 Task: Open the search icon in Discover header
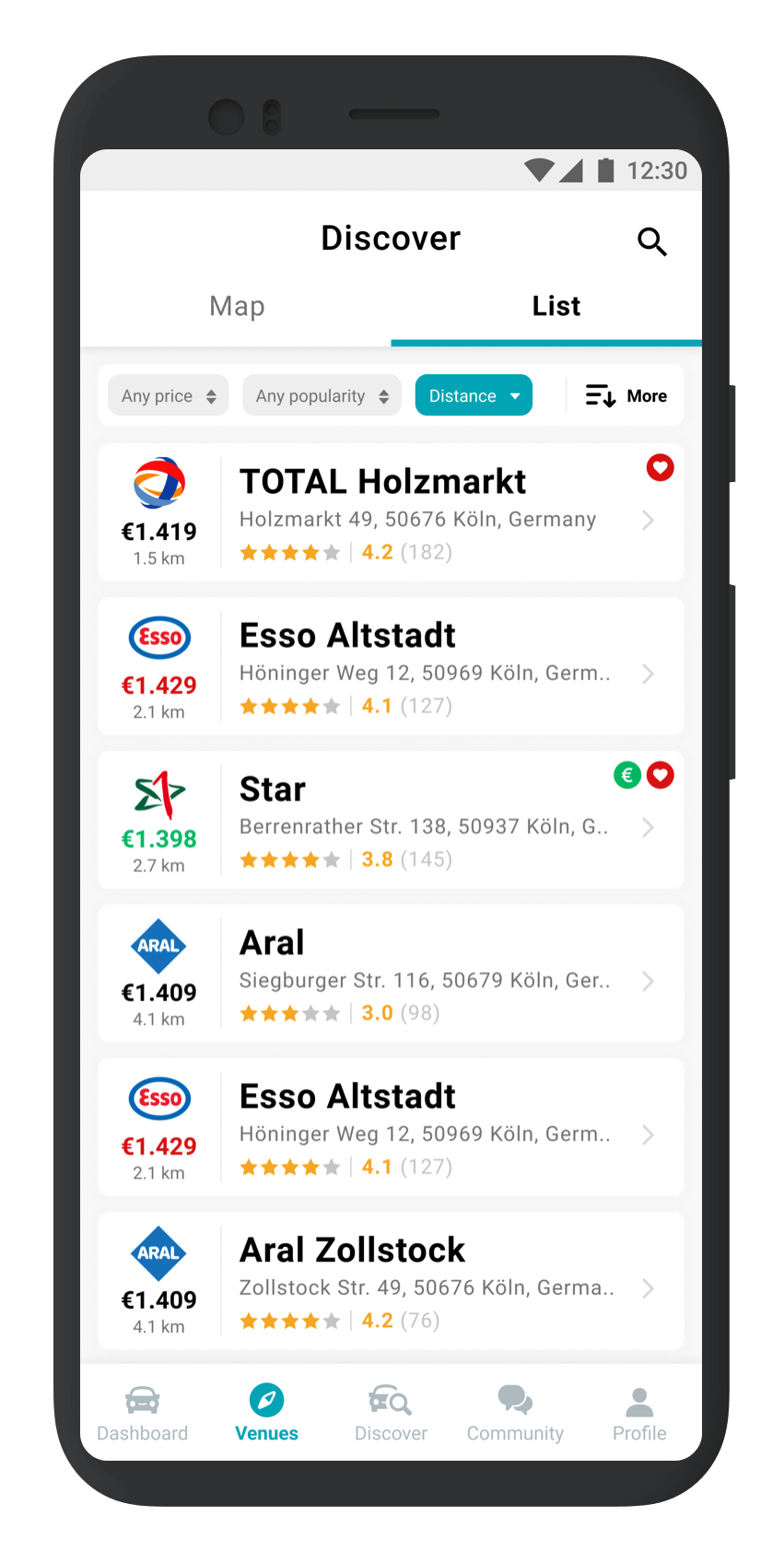pyautogui.click(x=651, y=241)
